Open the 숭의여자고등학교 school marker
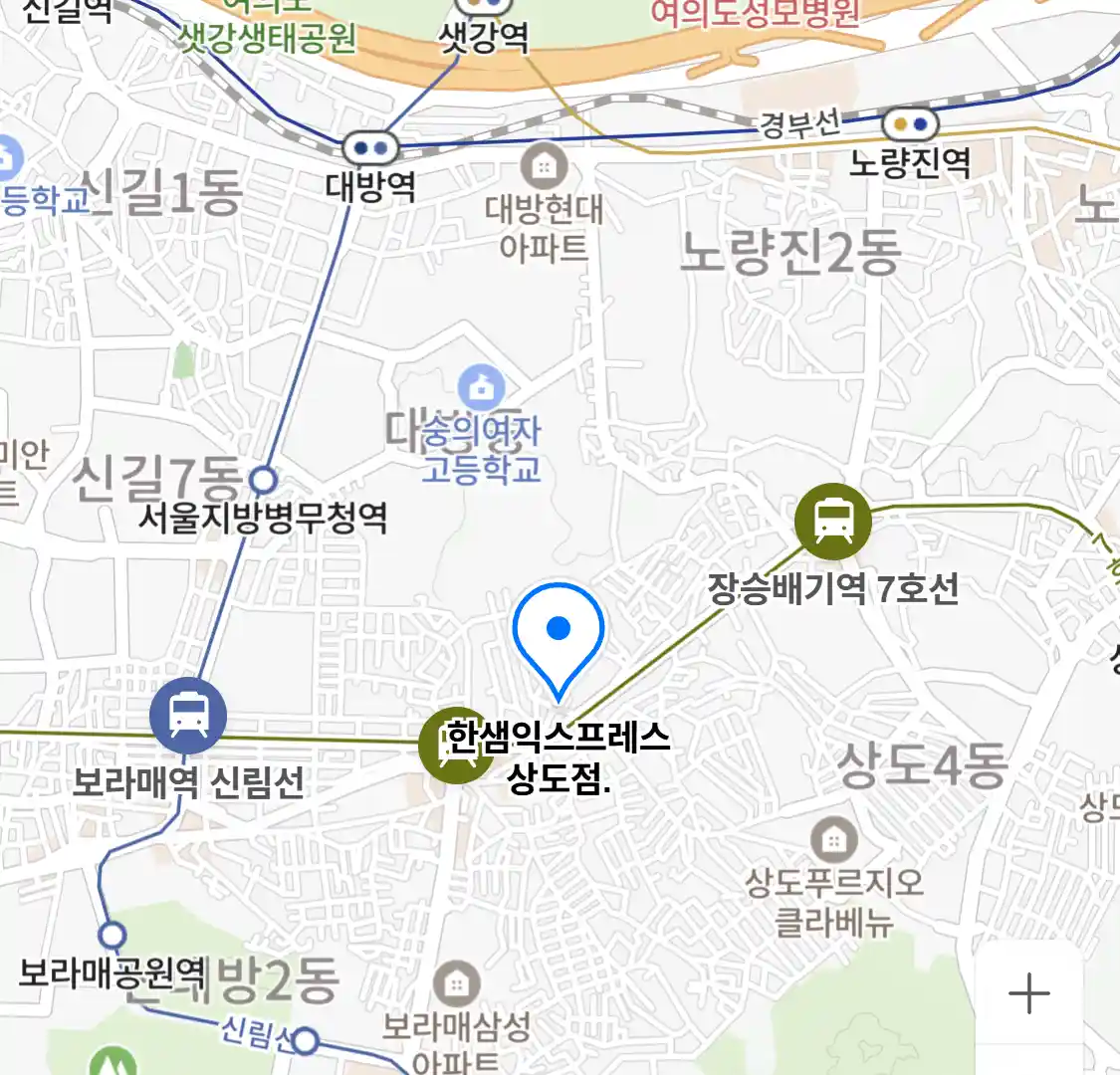This screenshot has width=1120, height=1075. tap(482, 388)
